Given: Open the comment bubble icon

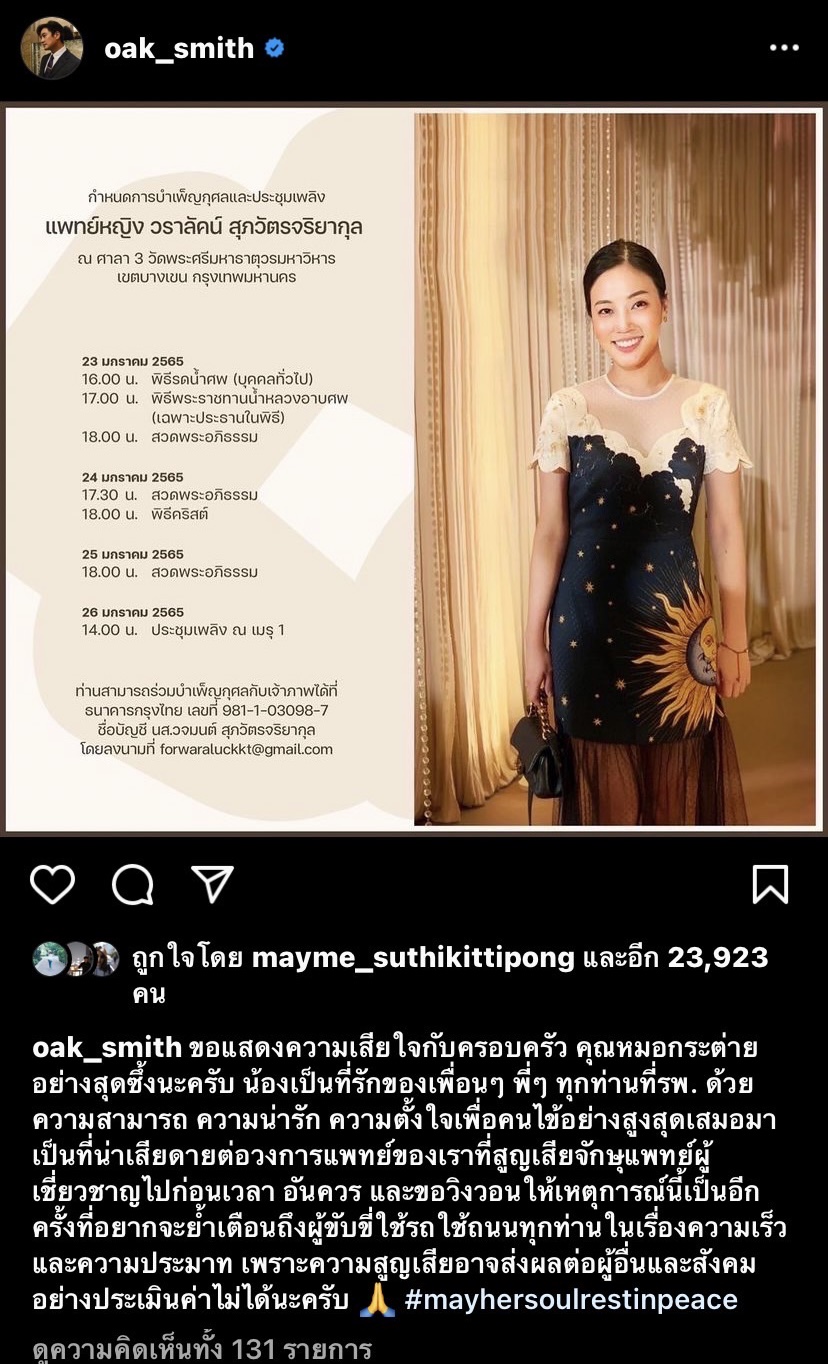Looking at the screenshot, I should [x=132, y=885].
